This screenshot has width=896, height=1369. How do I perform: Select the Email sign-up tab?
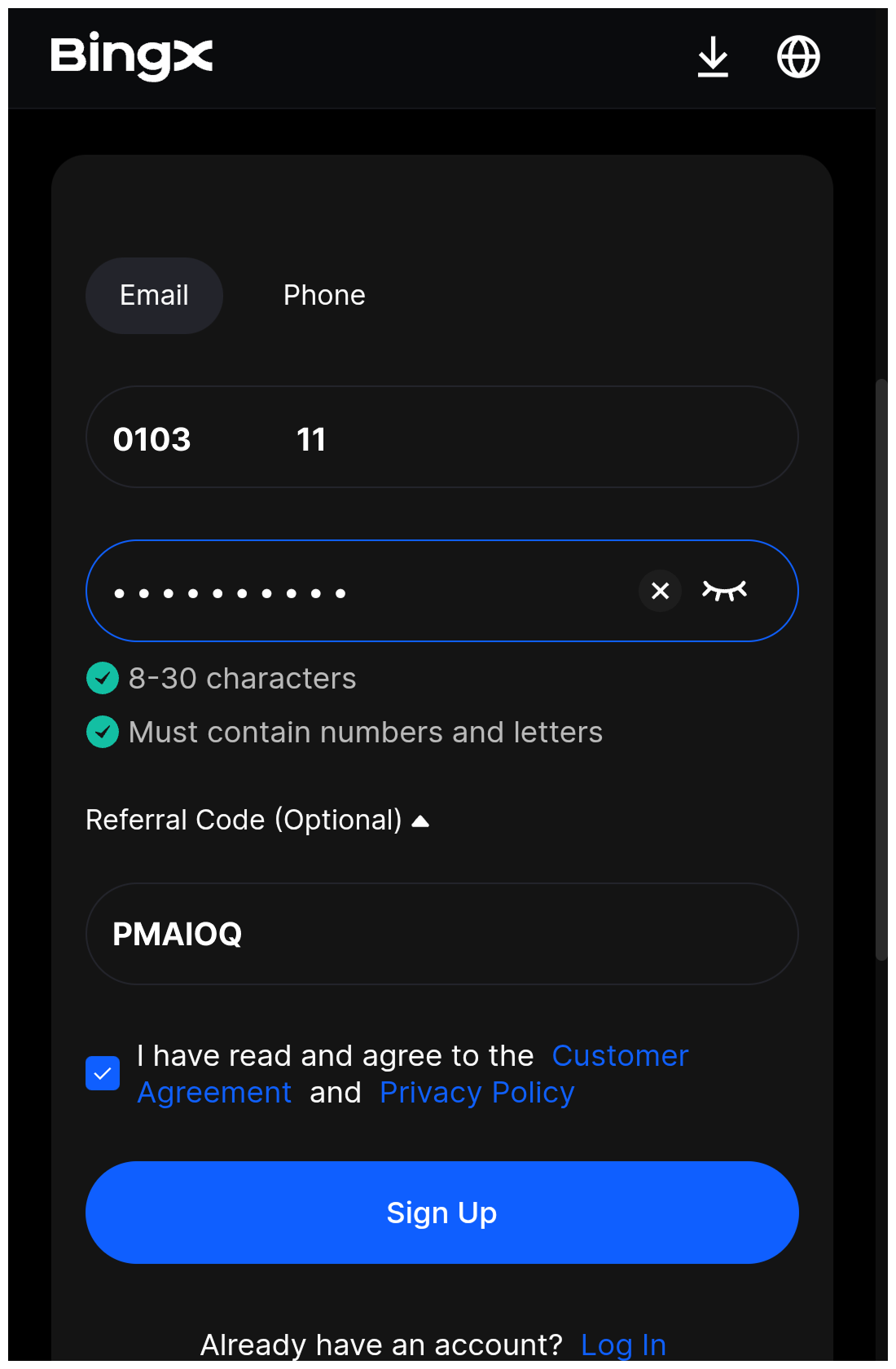click(x=154, y=295)
